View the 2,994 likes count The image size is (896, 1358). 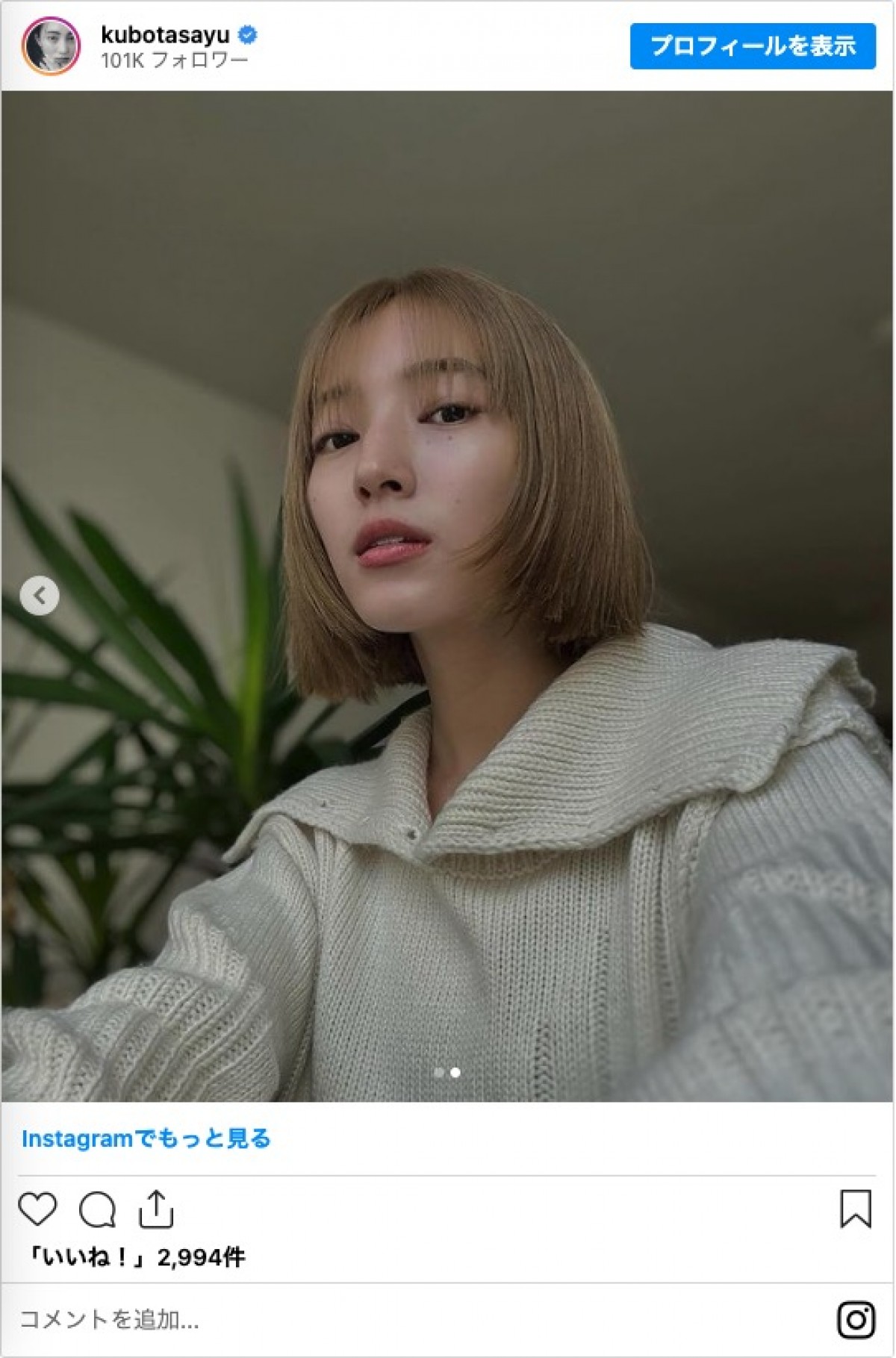134,1258
